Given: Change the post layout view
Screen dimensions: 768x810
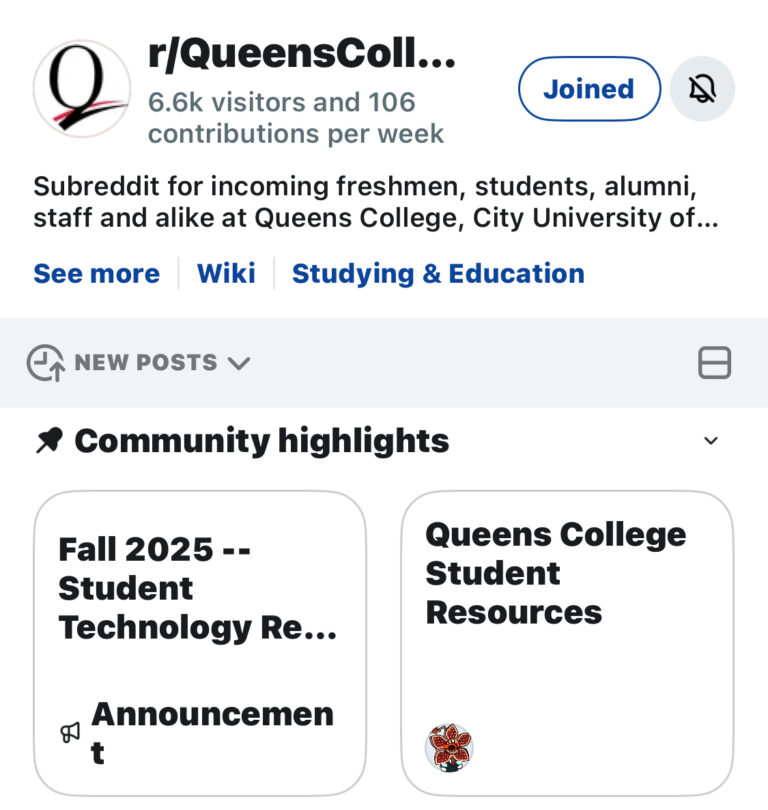Looking at the screenshot, I should [714, 362].
